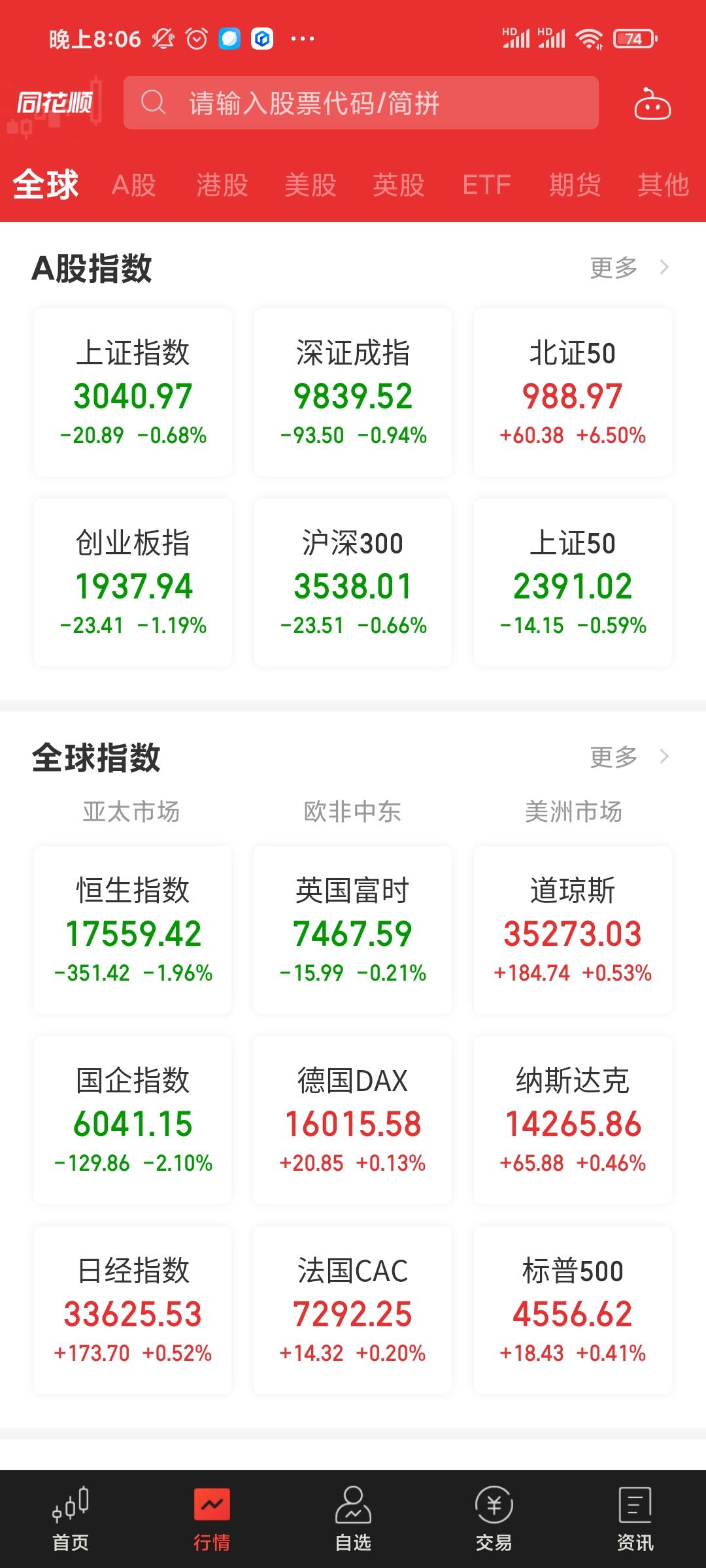Image resolution: width=706 pixels, height=1568 pixels.
Task: Tap the stock code search input field
Action: pyautogui.click(x=361, y=103)
